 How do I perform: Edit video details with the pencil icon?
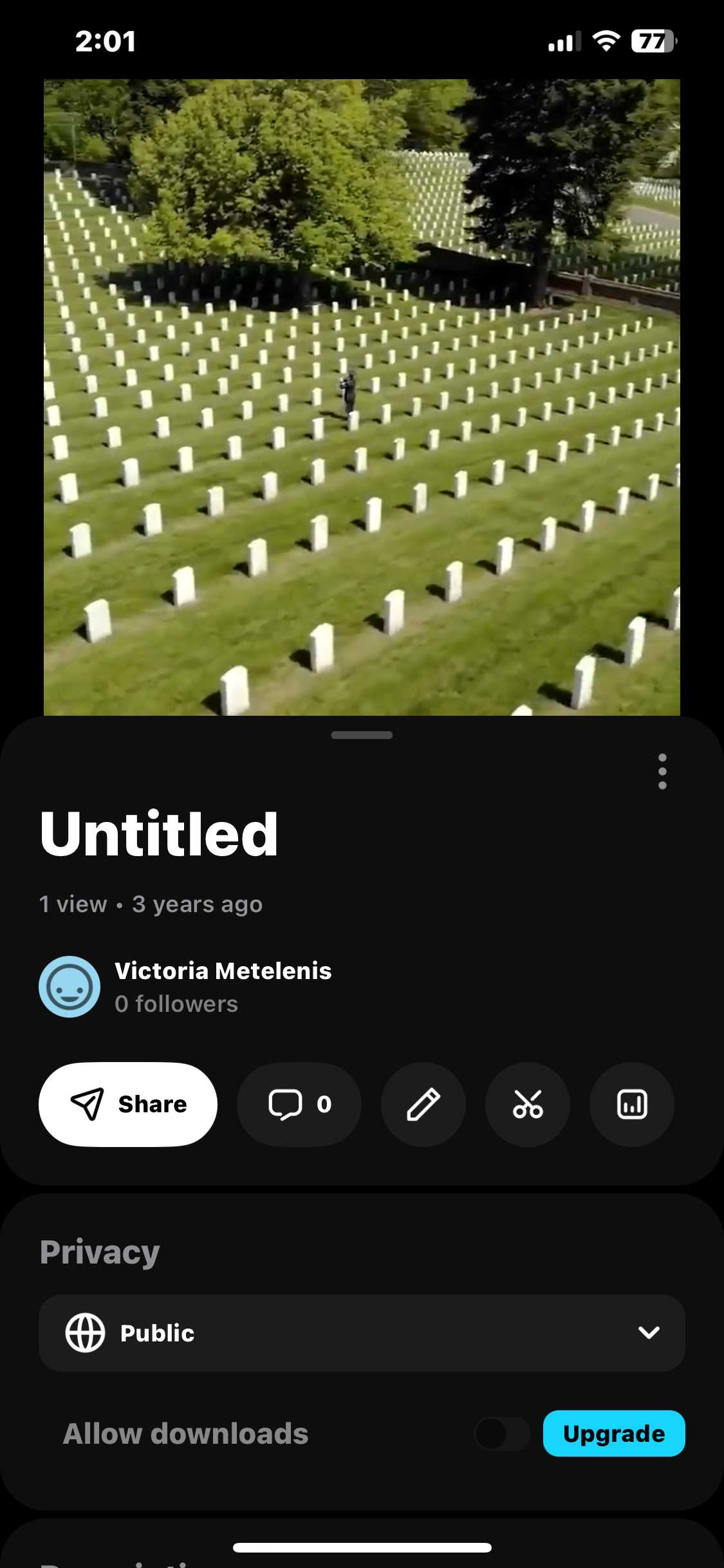(423, 1104)
